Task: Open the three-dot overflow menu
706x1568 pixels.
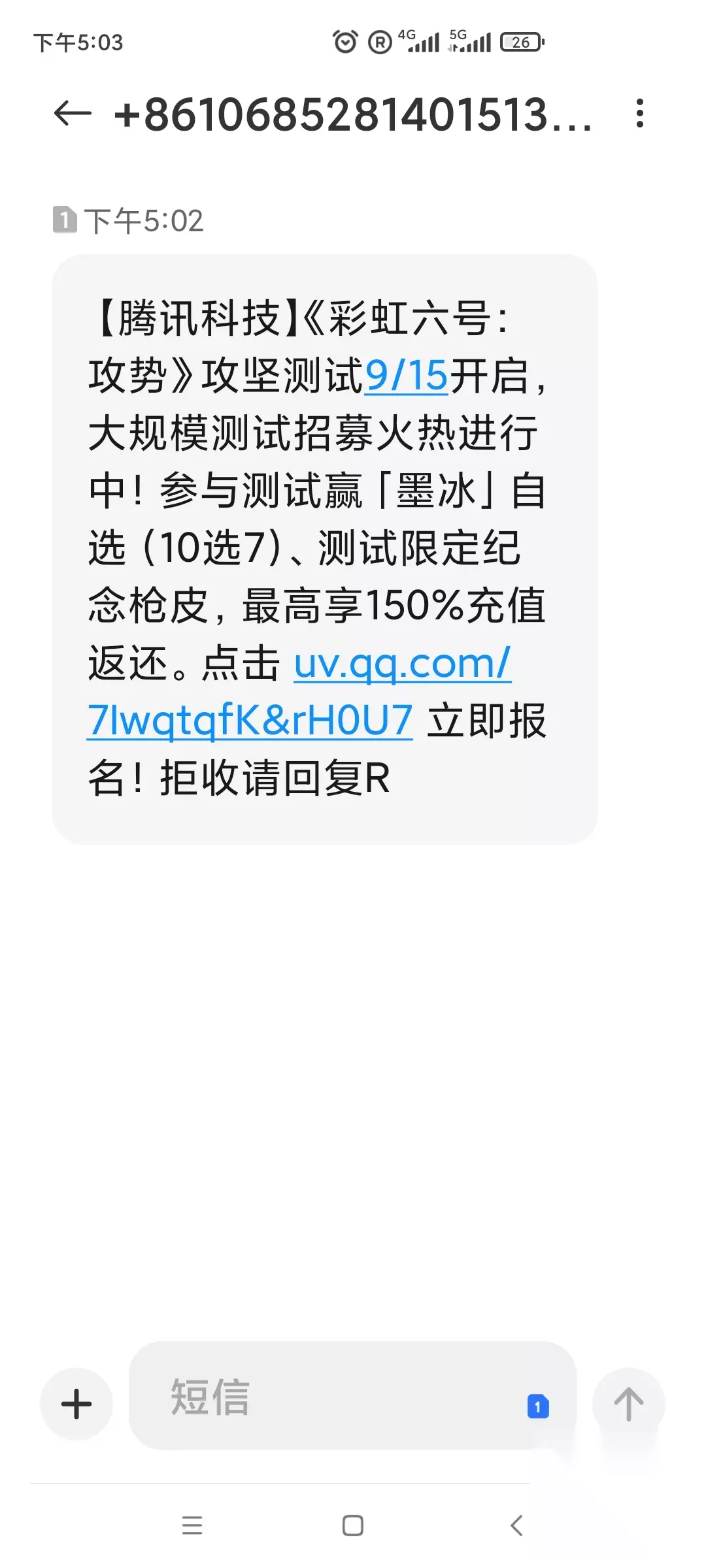Action: (640, 114)
